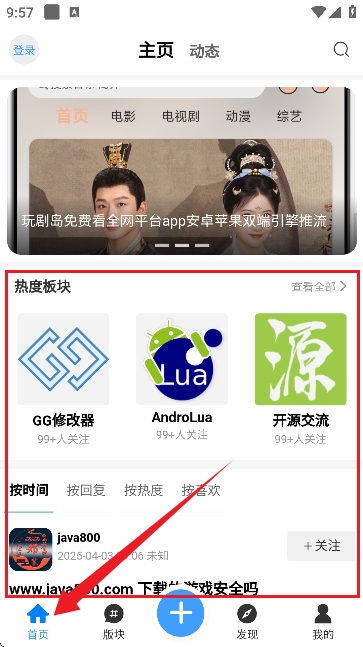Select the 按时间 sorting tab
Image resolution: width=363 pixels, height=647 pixels.
tap(29, 490)
